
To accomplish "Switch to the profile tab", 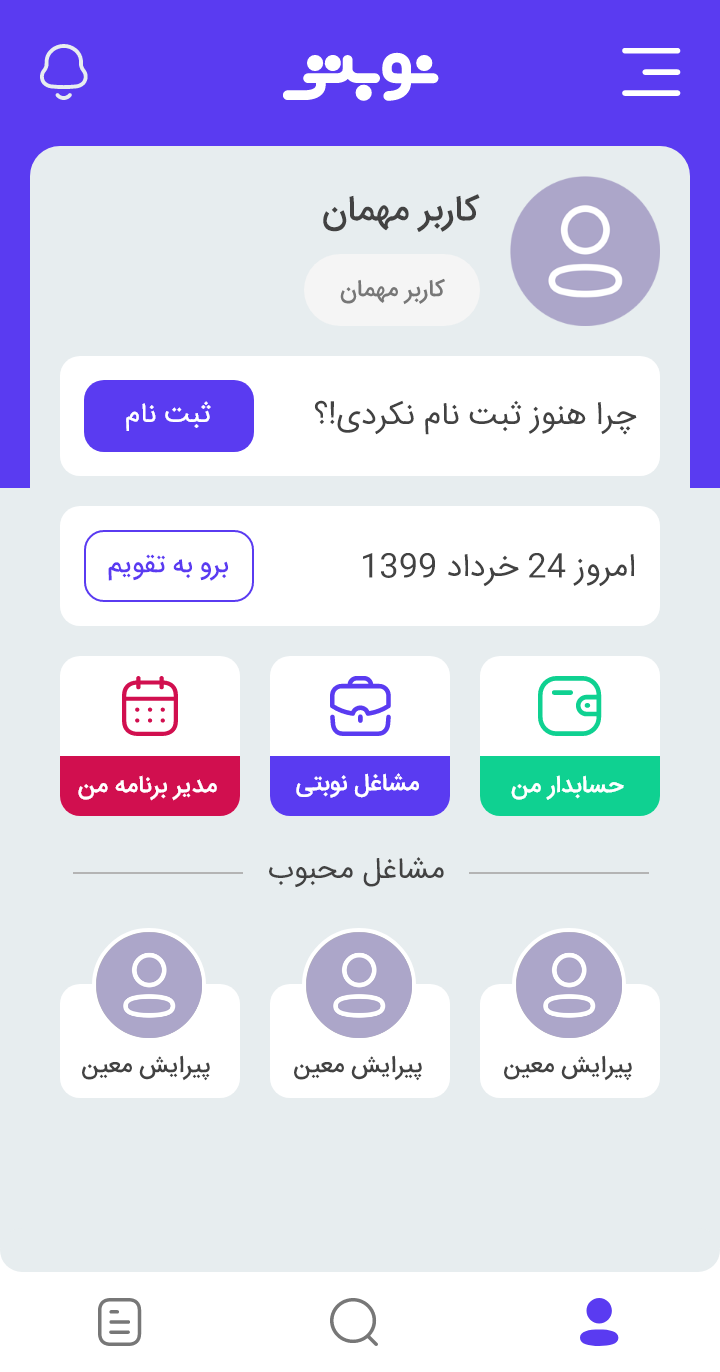I will (599, 1322).
